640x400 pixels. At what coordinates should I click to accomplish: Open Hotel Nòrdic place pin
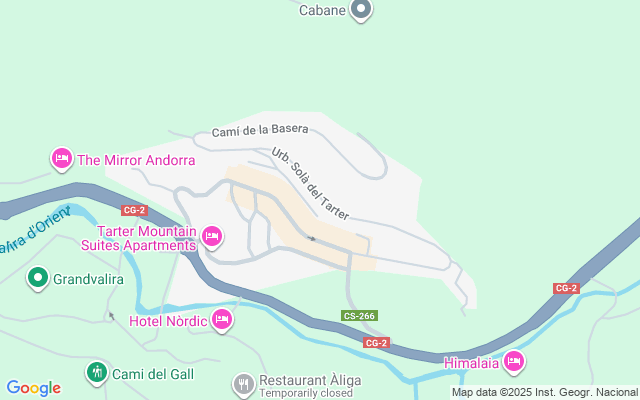coord(222,320)
